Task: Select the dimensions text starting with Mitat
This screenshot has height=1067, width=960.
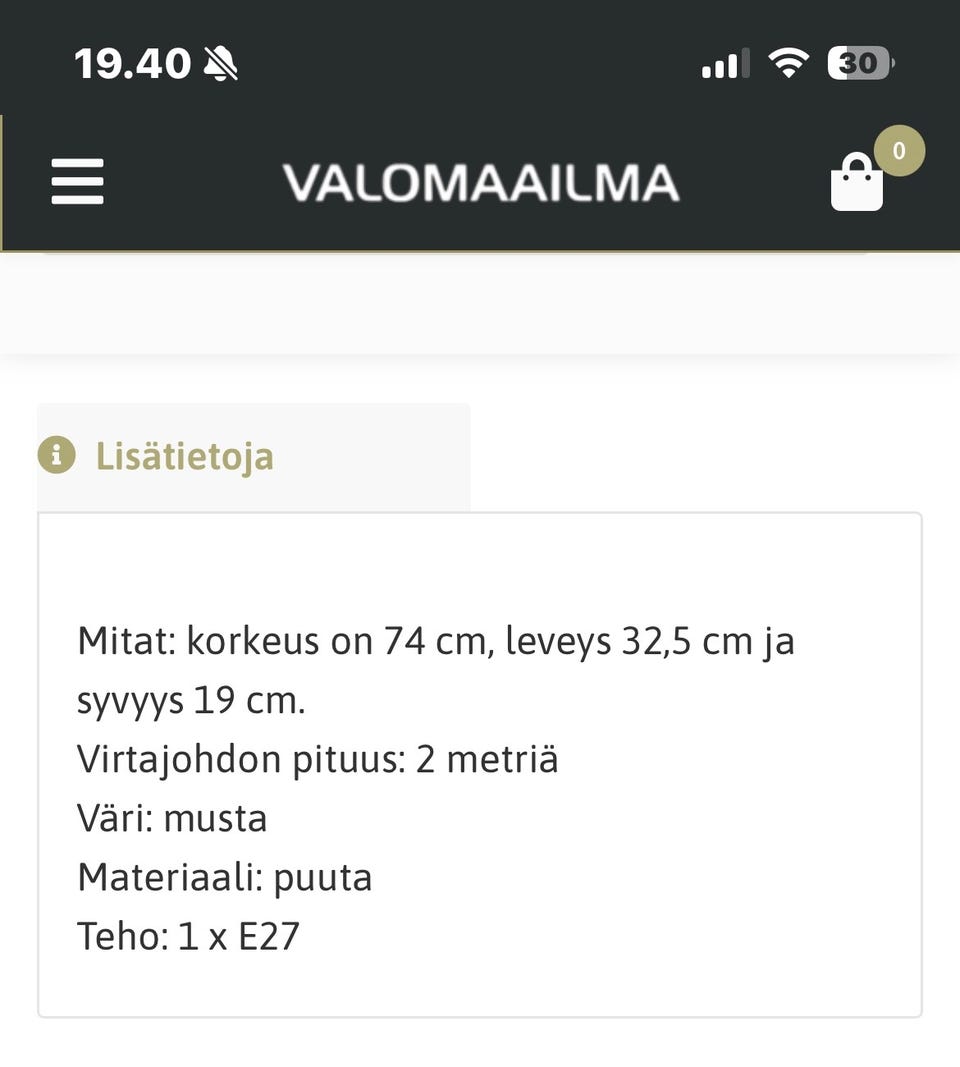Action: point(435,641)
